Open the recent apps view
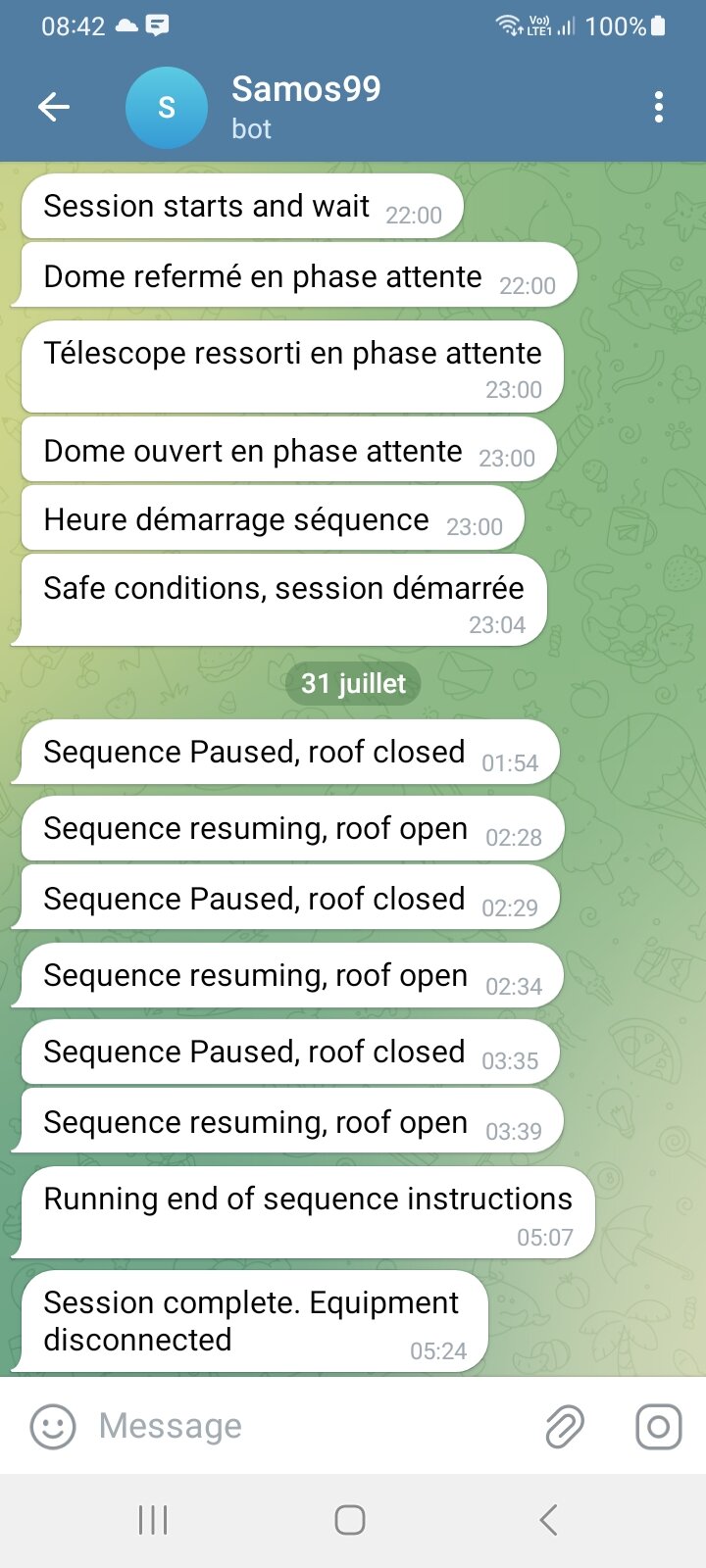Screen dimensions: 706x1568 (153, 1520)
